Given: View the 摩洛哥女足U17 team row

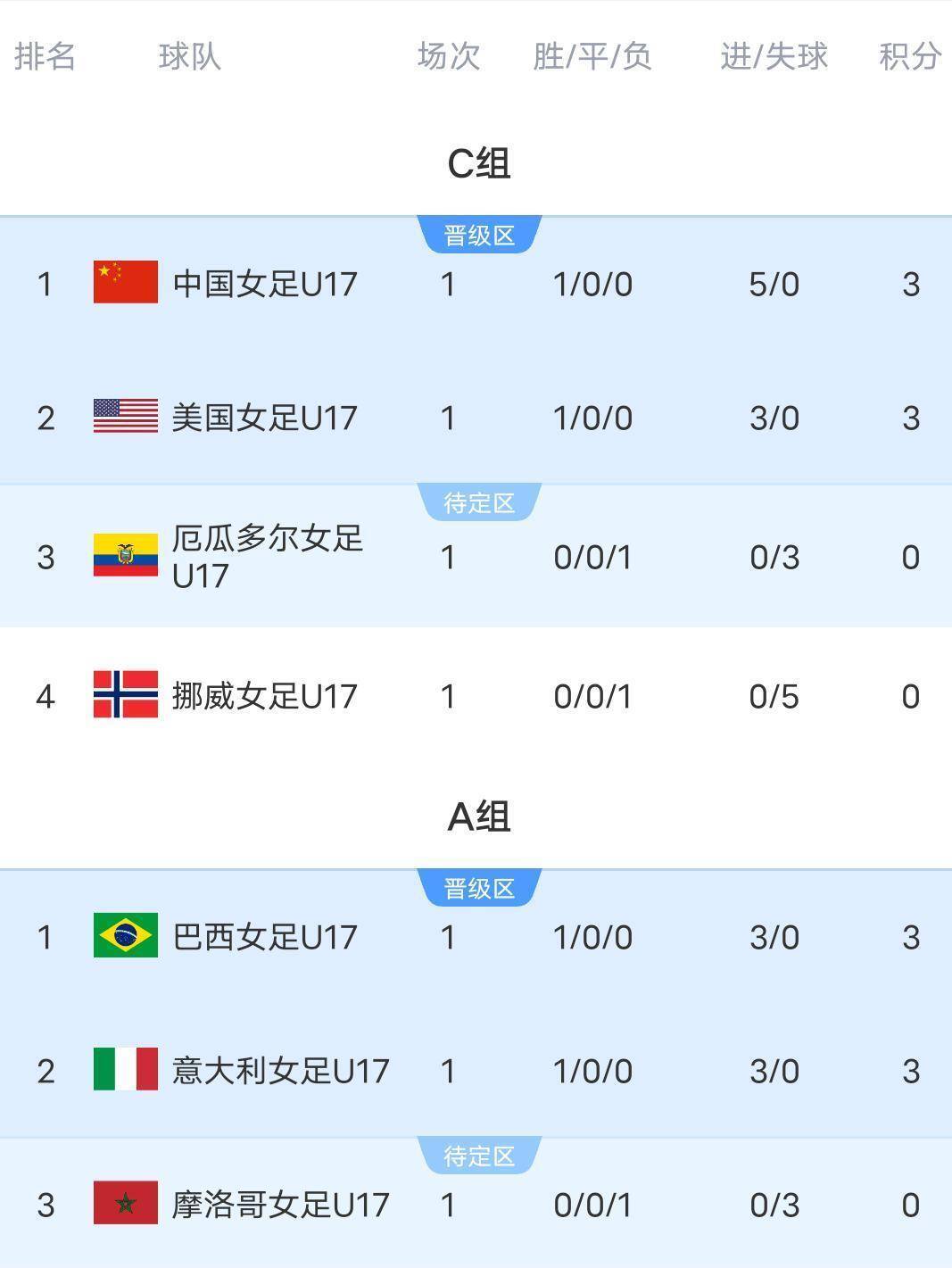Looking at the screenshot, I should [280, 1205].
